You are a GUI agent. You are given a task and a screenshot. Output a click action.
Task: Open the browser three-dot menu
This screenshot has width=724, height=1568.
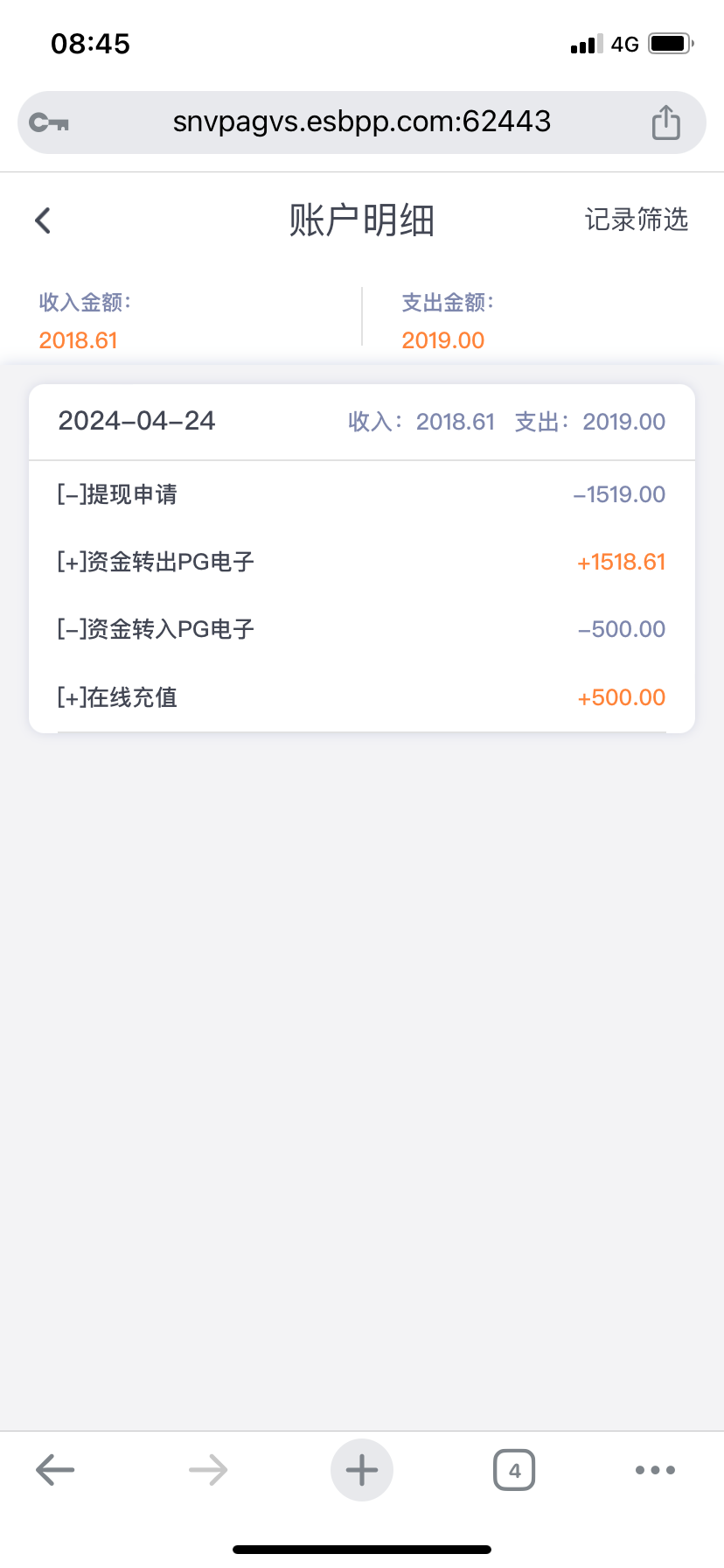655,1470
